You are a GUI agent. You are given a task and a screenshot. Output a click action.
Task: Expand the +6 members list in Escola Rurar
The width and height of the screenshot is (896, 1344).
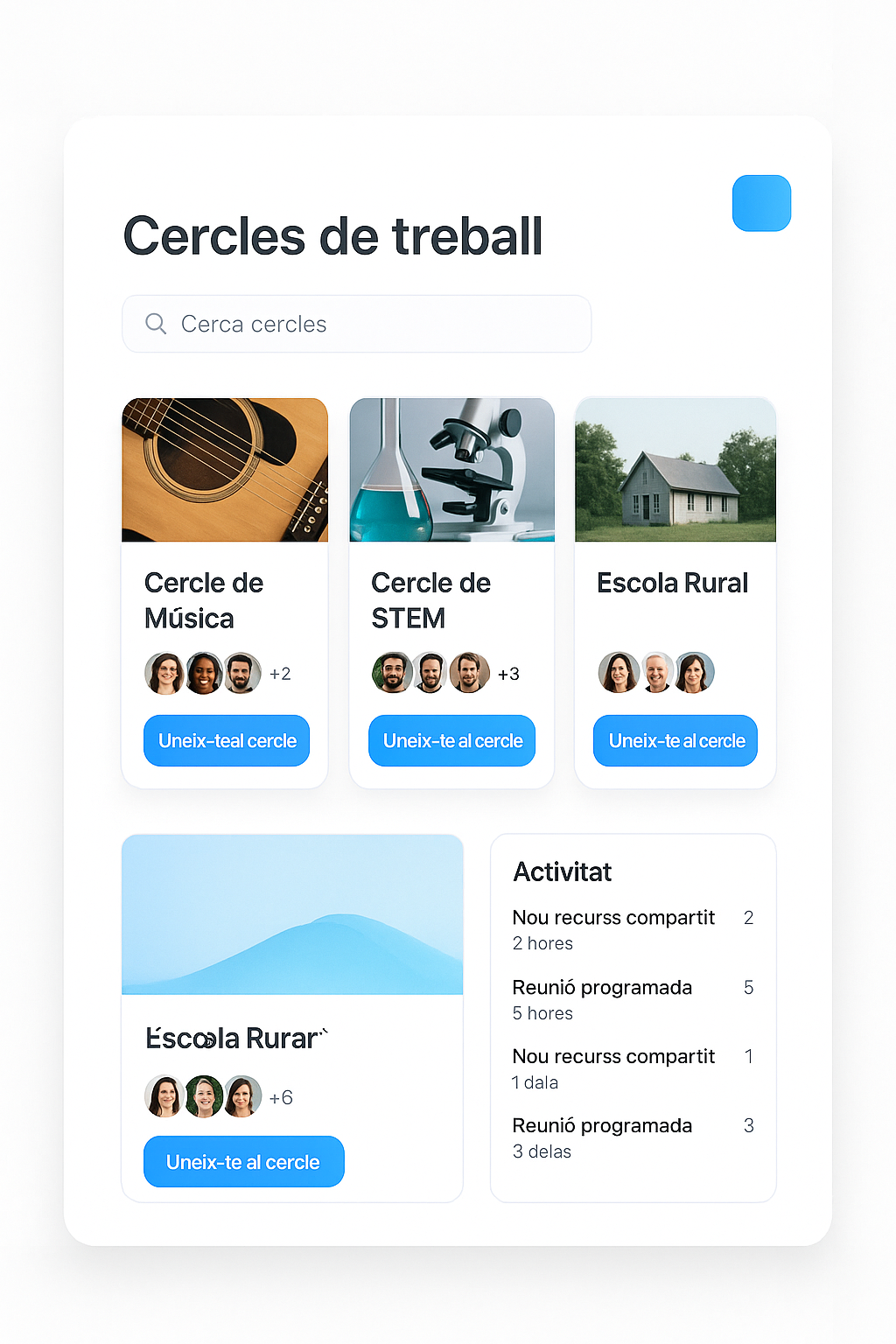tap(282, 1096)
